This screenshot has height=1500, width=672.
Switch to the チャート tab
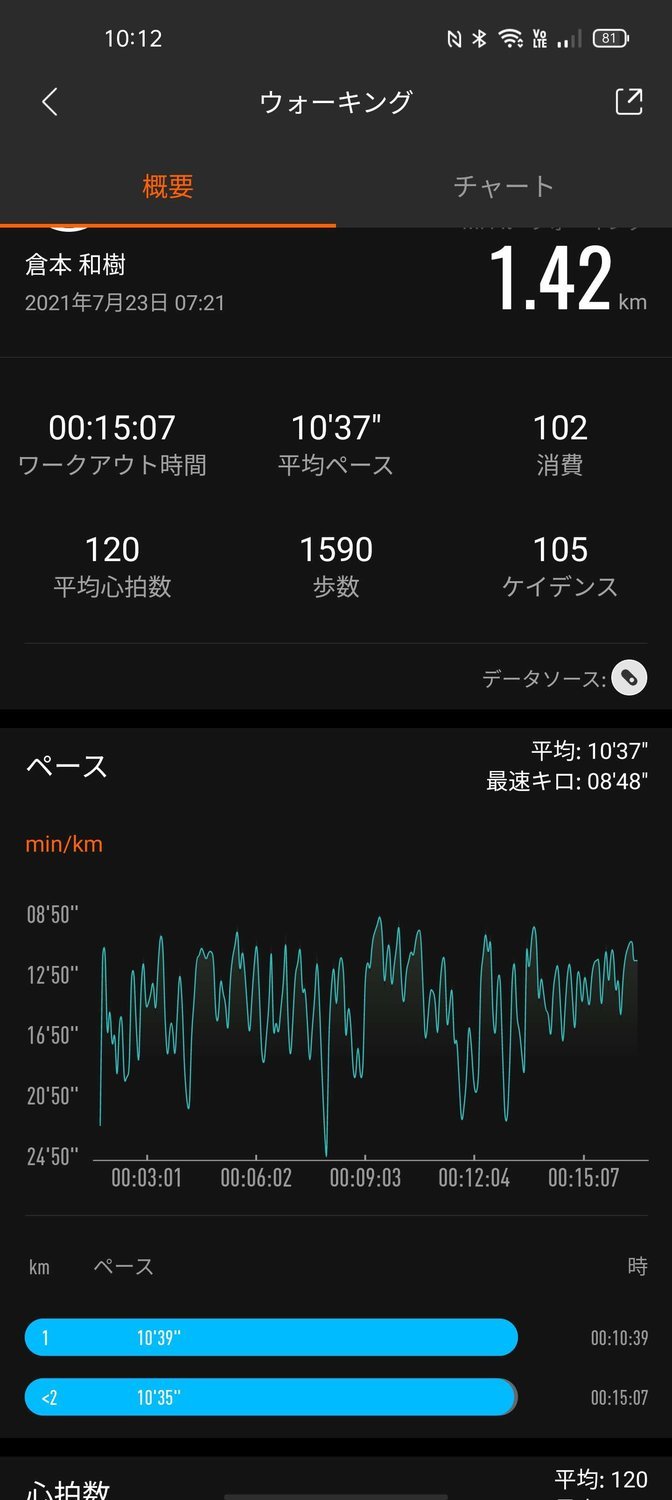(x=503, y=187)
